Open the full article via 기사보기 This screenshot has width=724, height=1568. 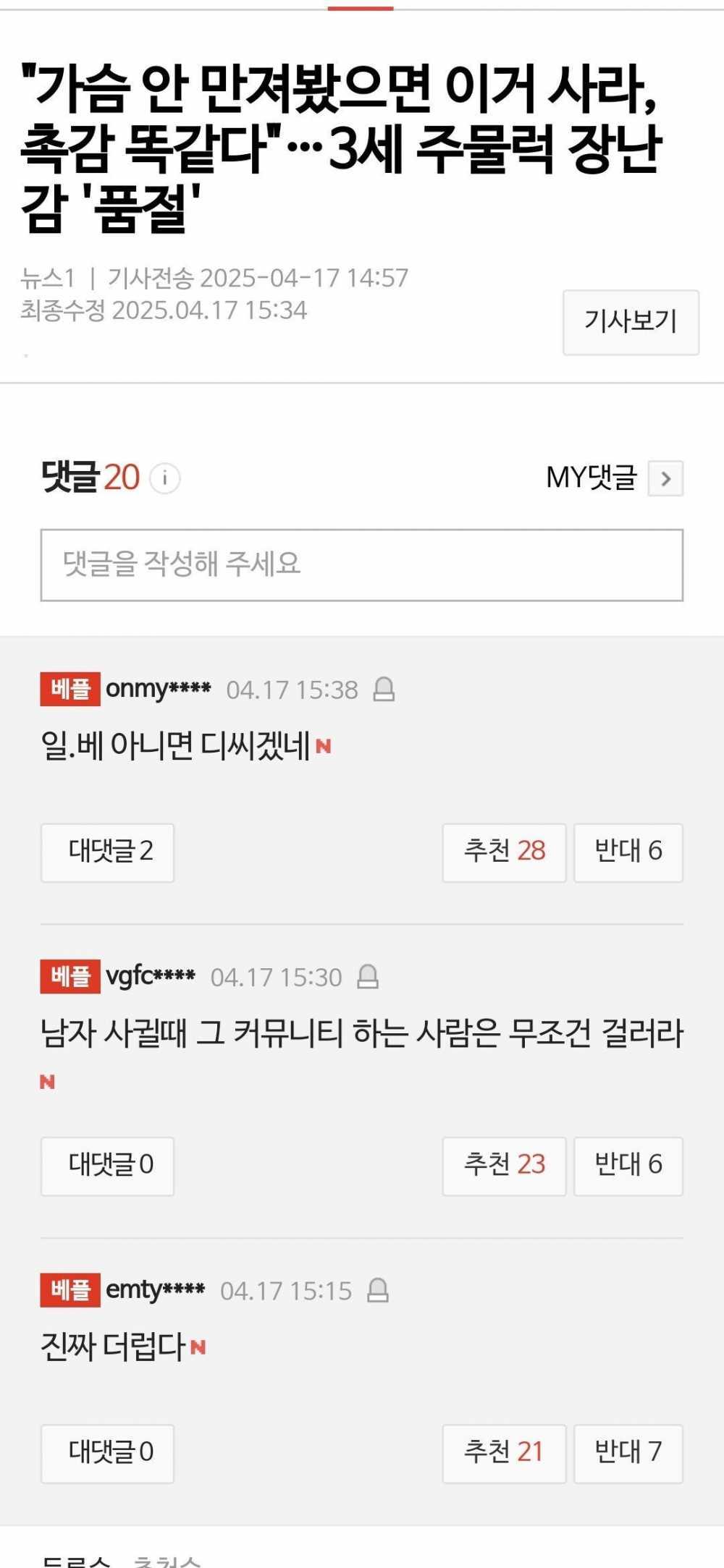pyautogui.click(x=631, y=322)
